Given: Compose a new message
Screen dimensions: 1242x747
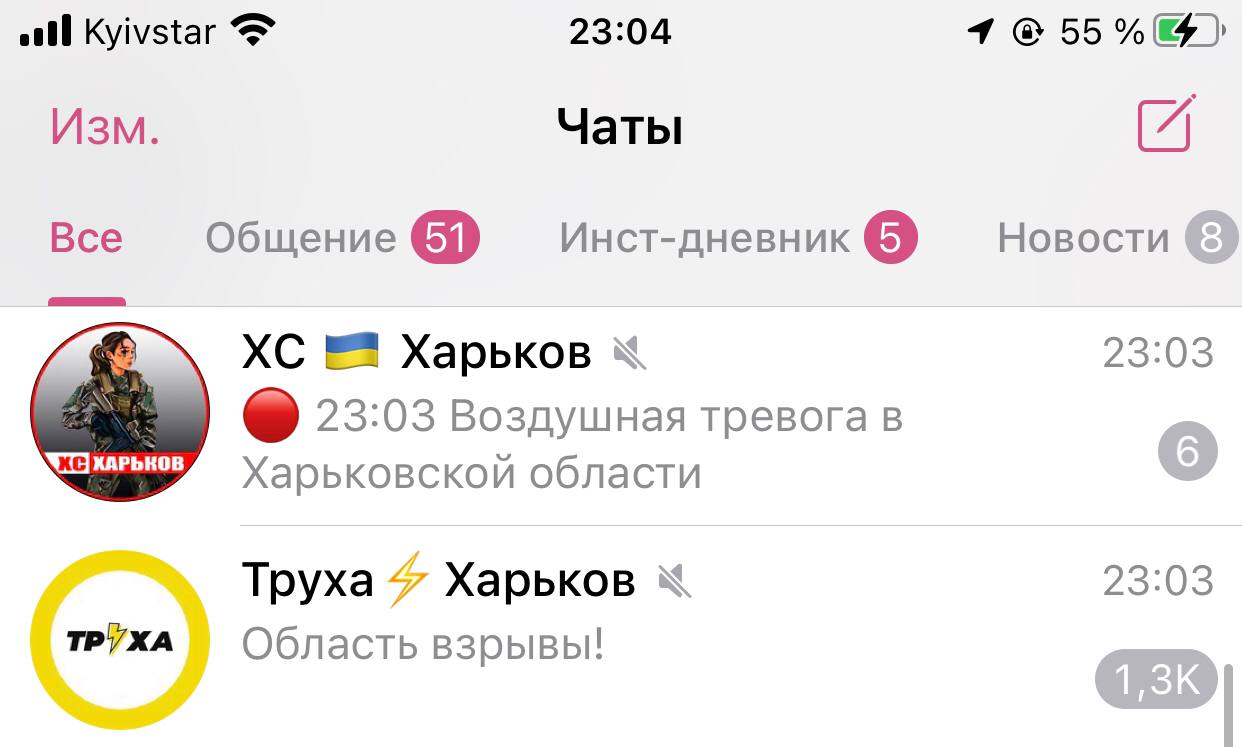Looking at the screenshot, I should pos(1165,125).
